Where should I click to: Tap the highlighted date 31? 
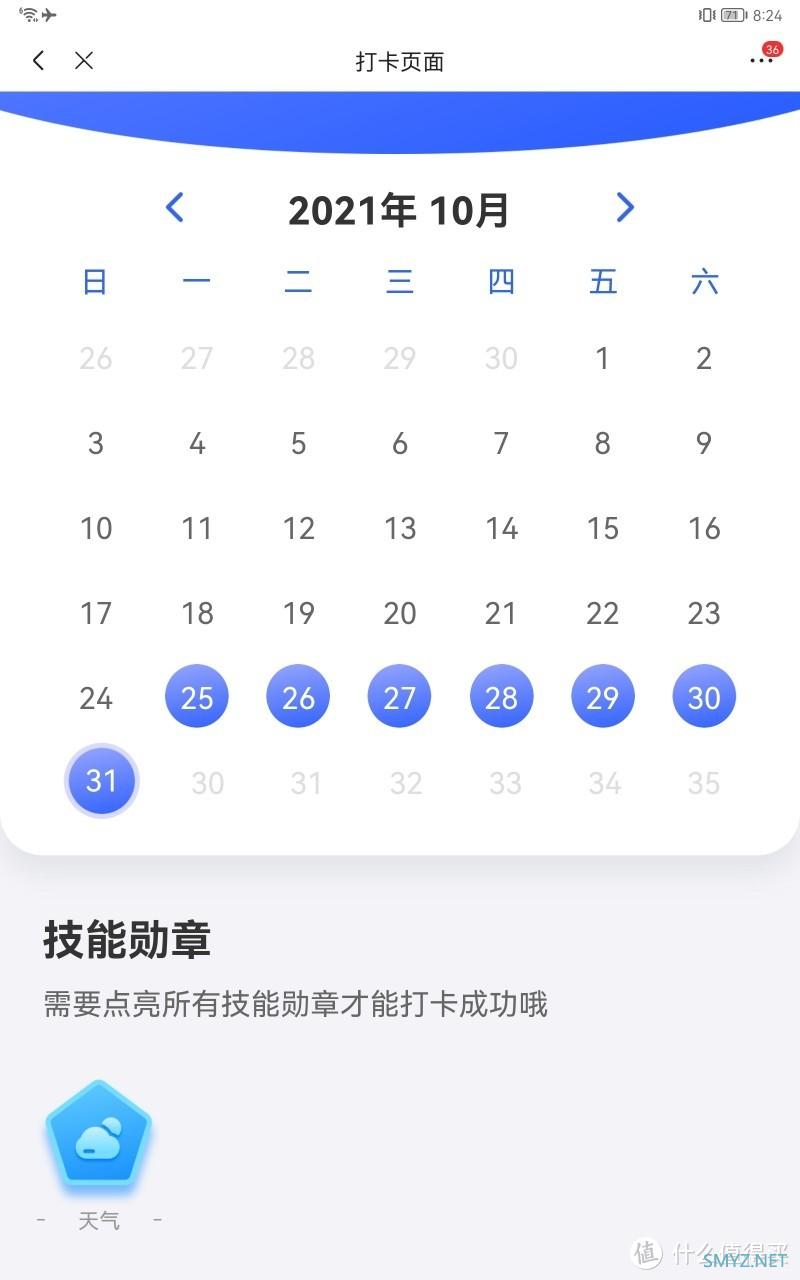(101, 781)
